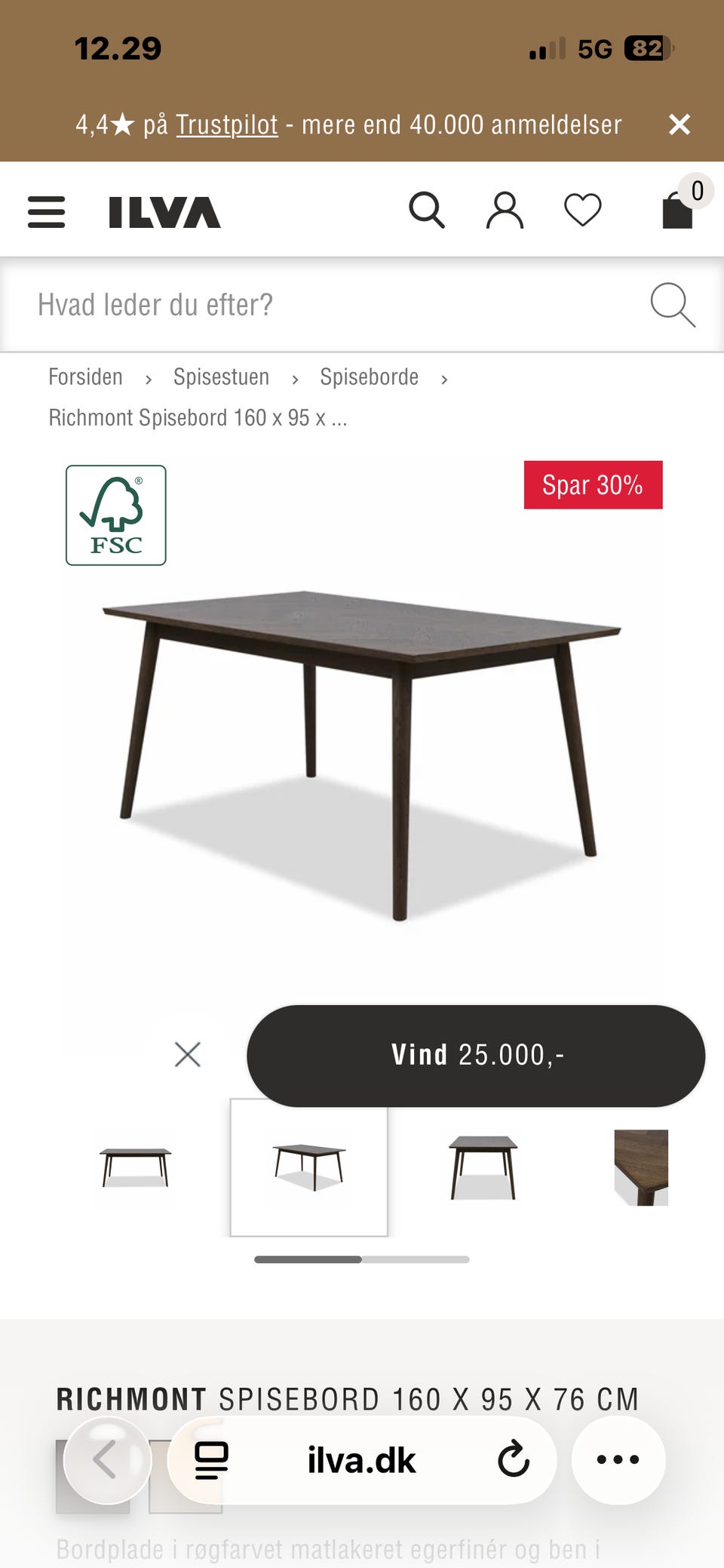Close the Trustpilot rating banner
This screenshot has width=724, height=1568.
click(x=680, y=125)
